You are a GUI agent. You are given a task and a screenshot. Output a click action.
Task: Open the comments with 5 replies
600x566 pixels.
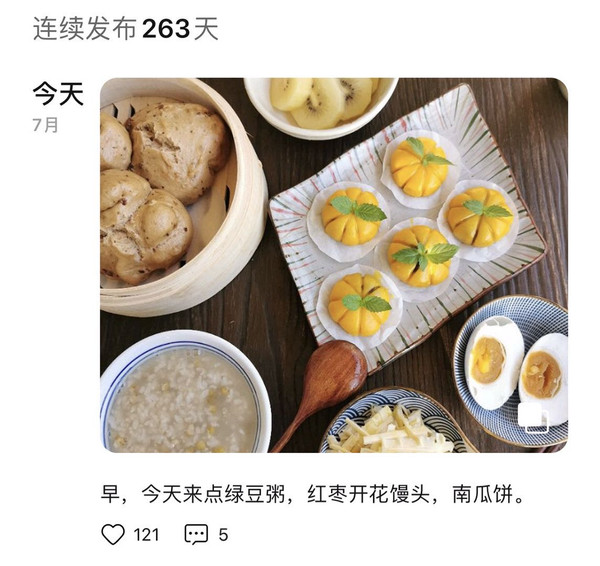[x=196, y=534]
